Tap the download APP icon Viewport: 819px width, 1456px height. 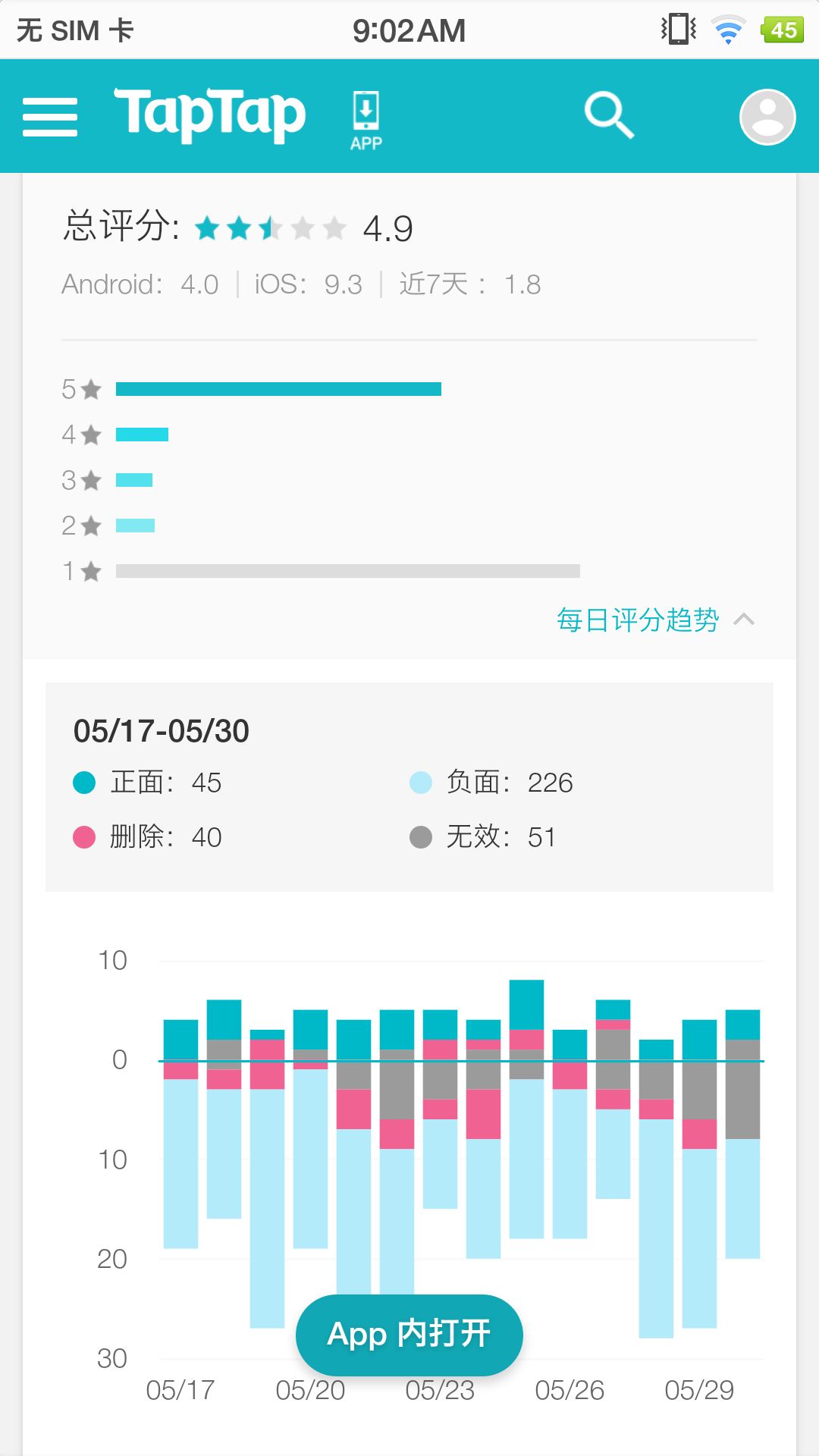click(366, 121)
